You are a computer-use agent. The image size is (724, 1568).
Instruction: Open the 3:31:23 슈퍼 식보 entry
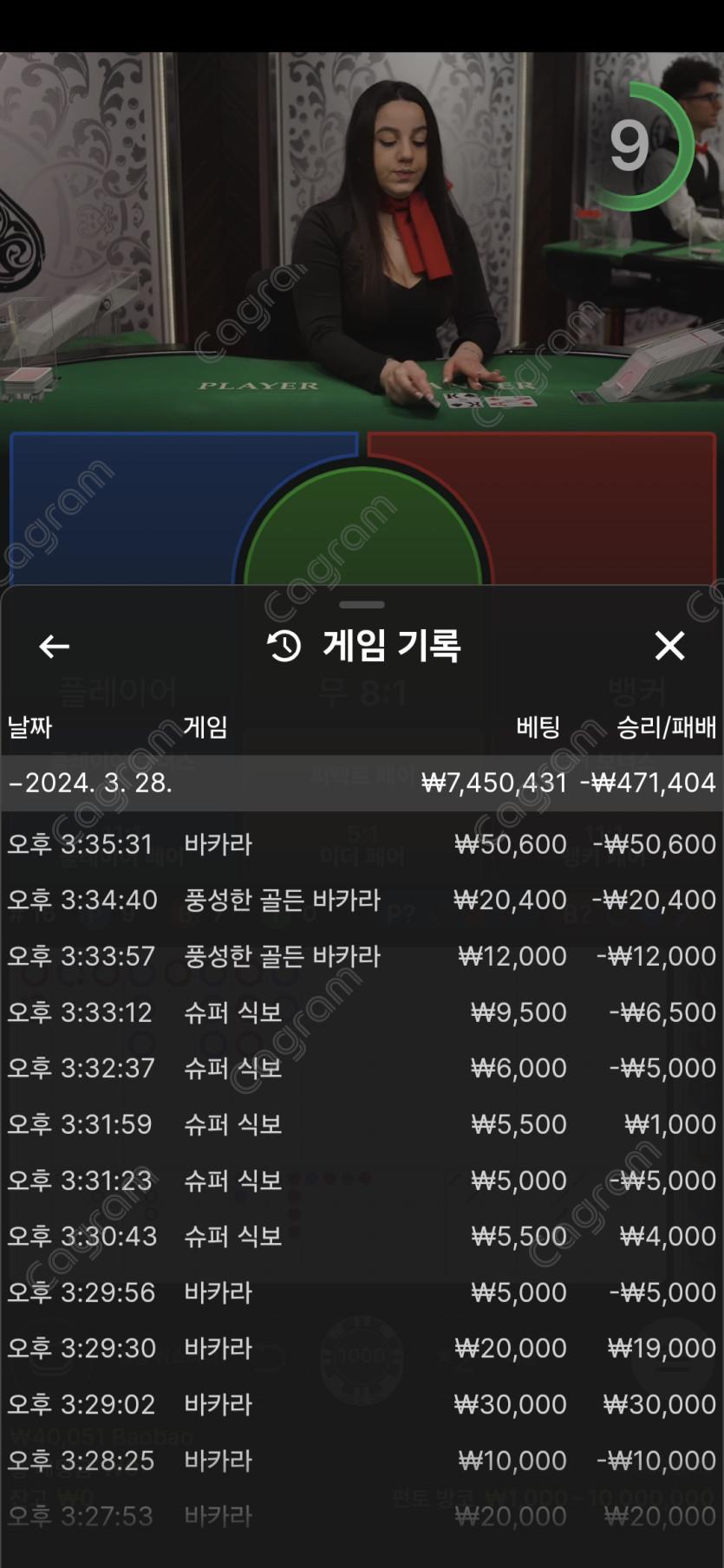[x=362, y=1181]
